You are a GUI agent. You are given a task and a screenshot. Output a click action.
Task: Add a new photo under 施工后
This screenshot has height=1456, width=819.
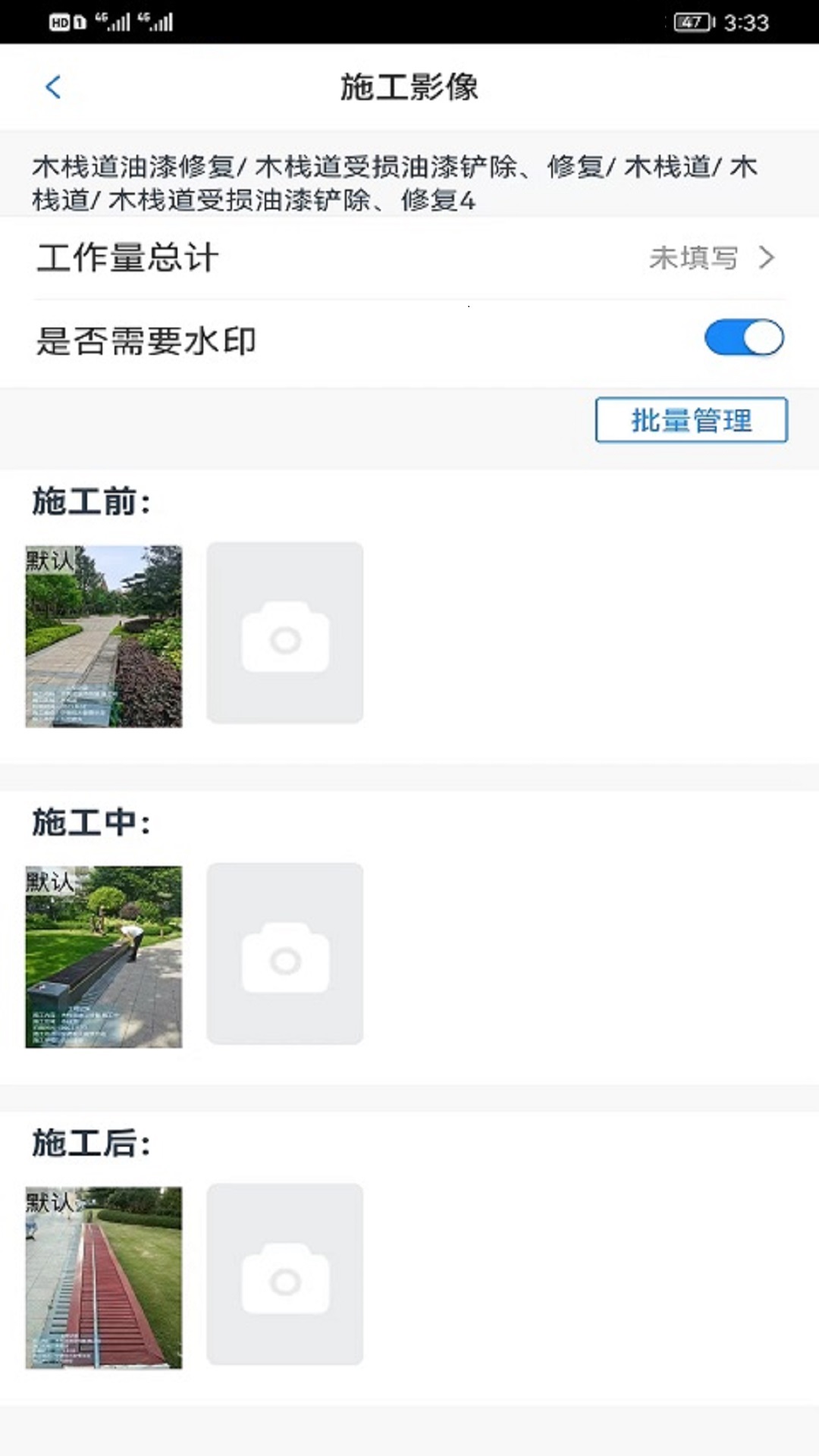pyautogui.click(x=285, y=1274)
